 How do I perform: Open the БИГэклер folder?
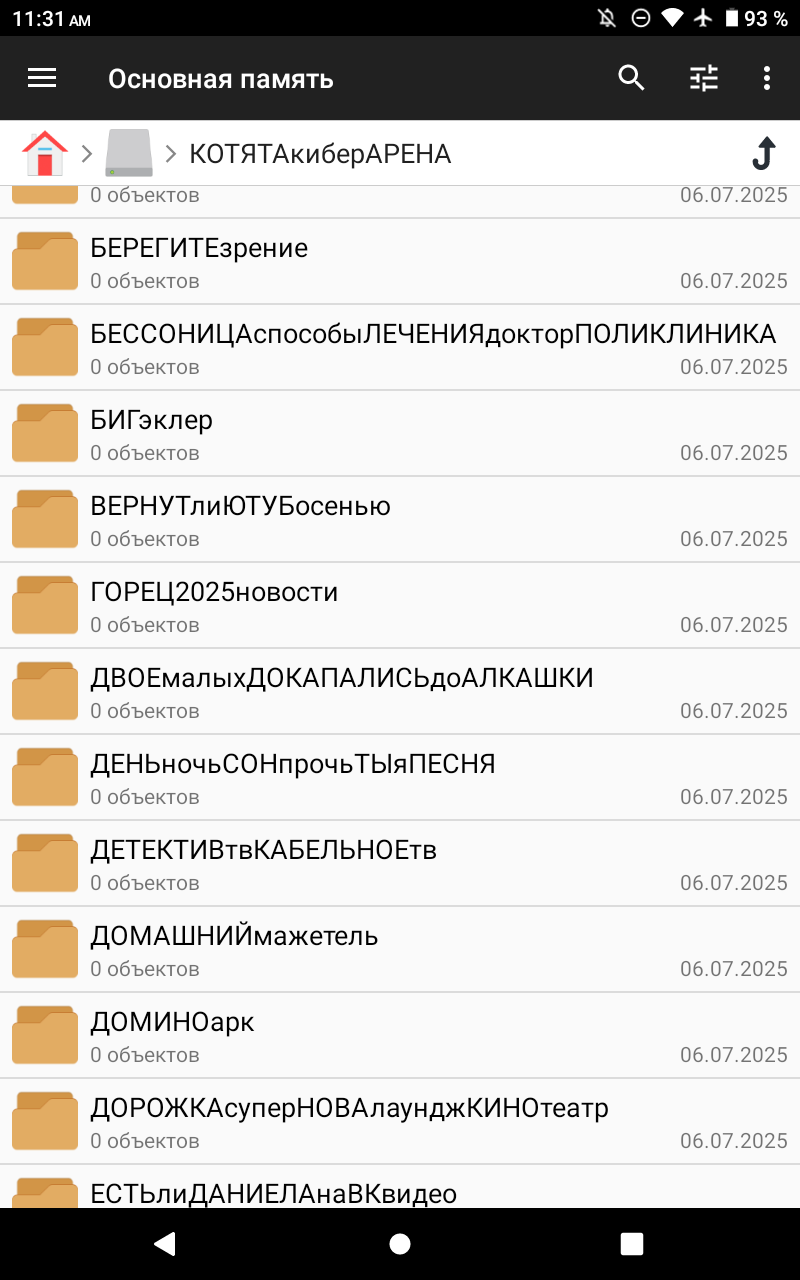[x=400, y=434]
